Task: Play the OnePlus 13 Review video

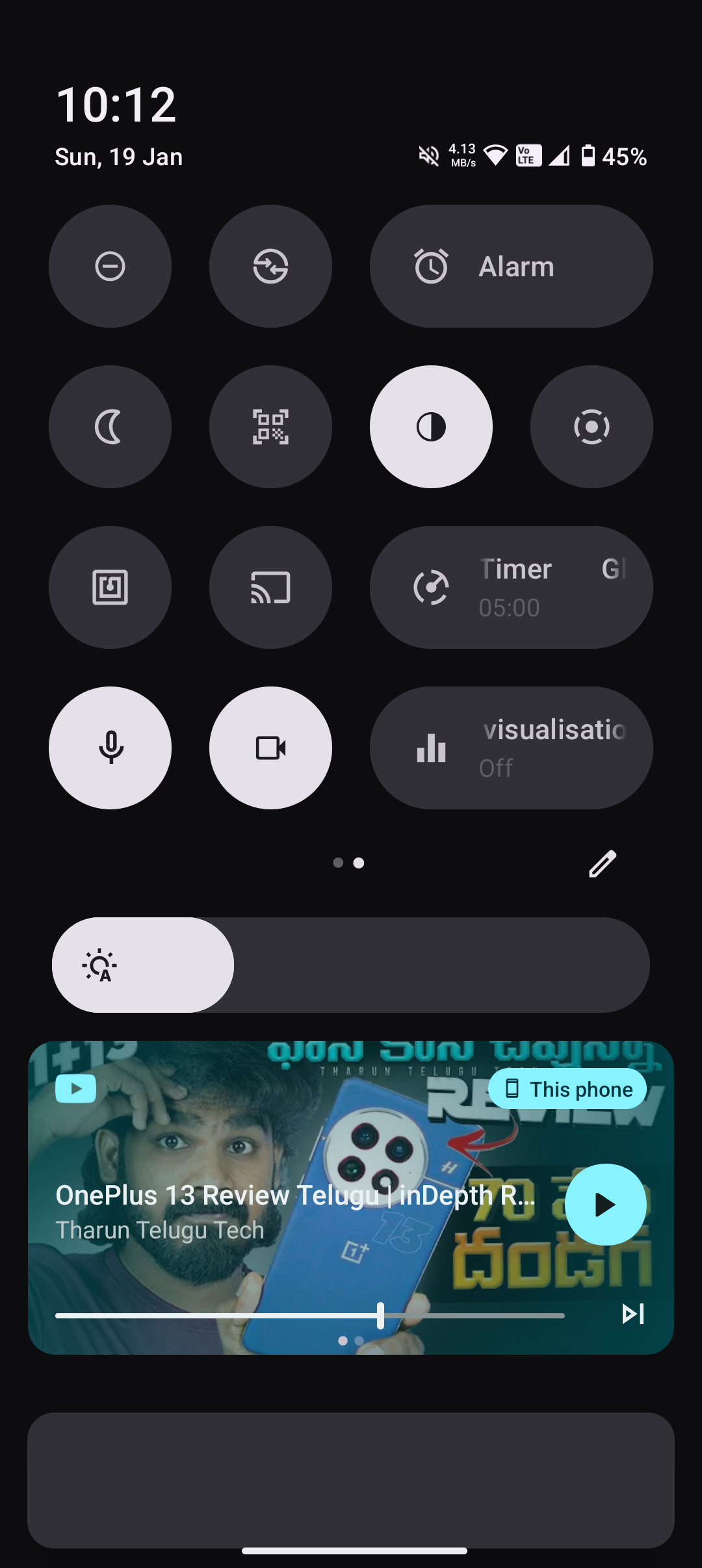Action: tap(605, 1205)
